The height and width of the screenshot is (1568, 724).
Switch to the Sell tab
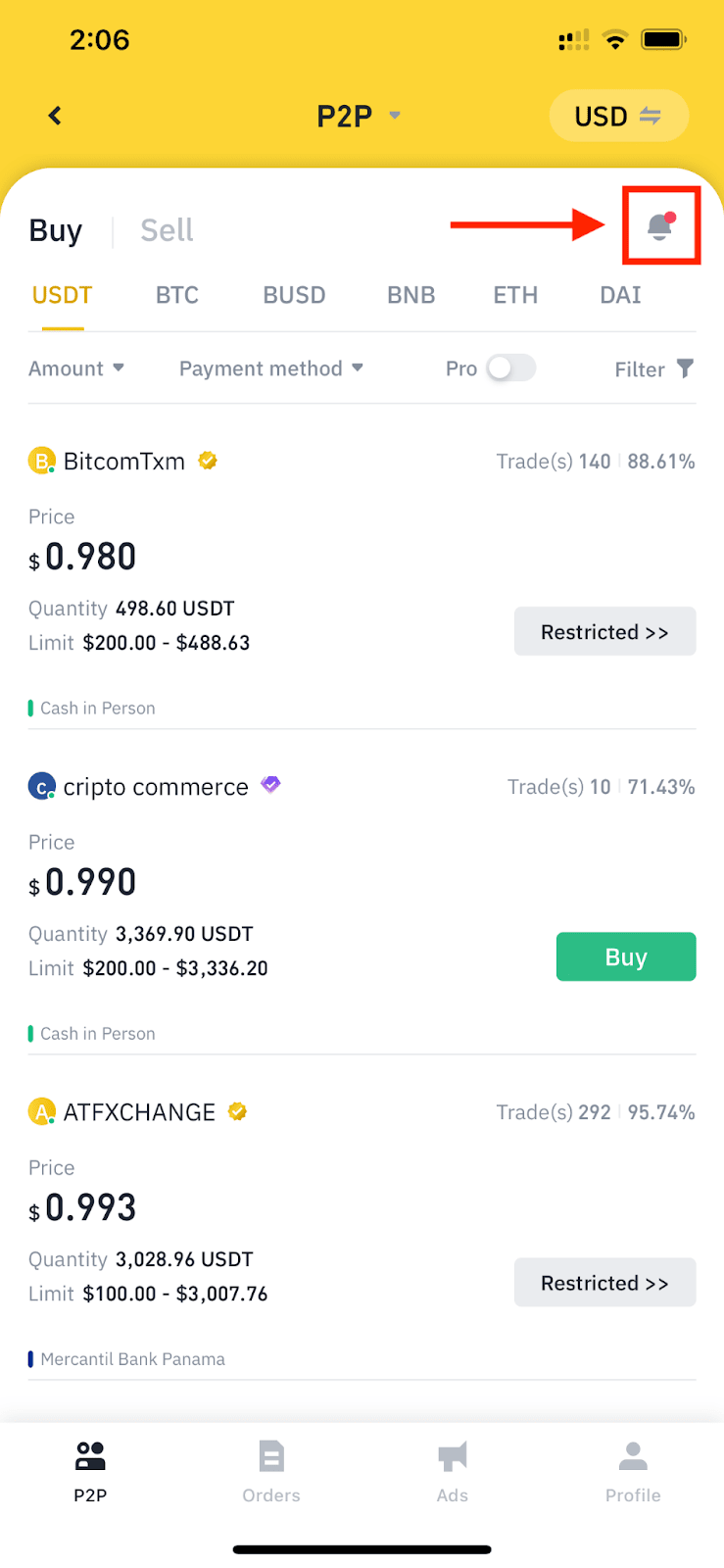click(x=167, y=230)
